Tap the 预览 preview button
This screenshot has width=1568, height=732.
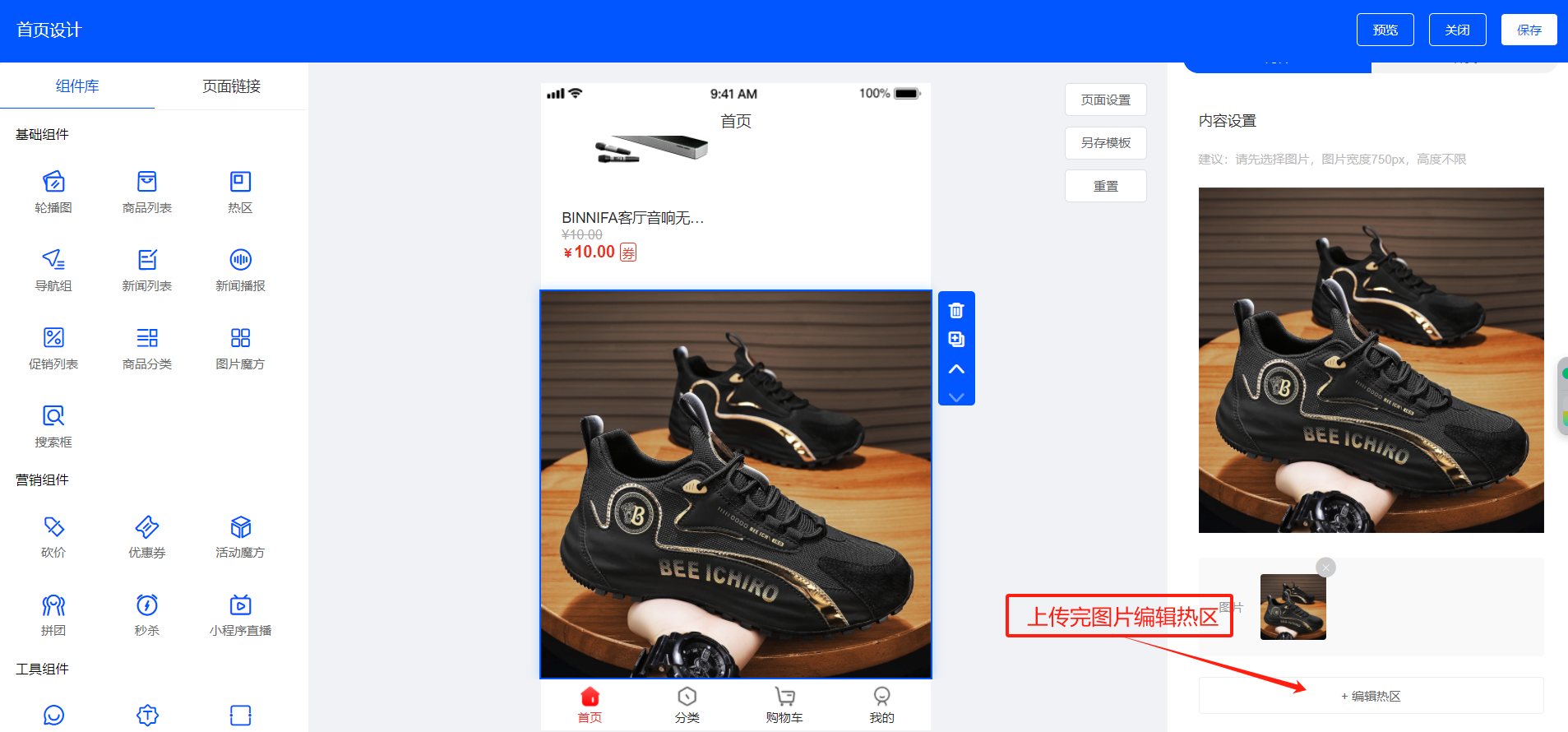(x=1385, y=30)
